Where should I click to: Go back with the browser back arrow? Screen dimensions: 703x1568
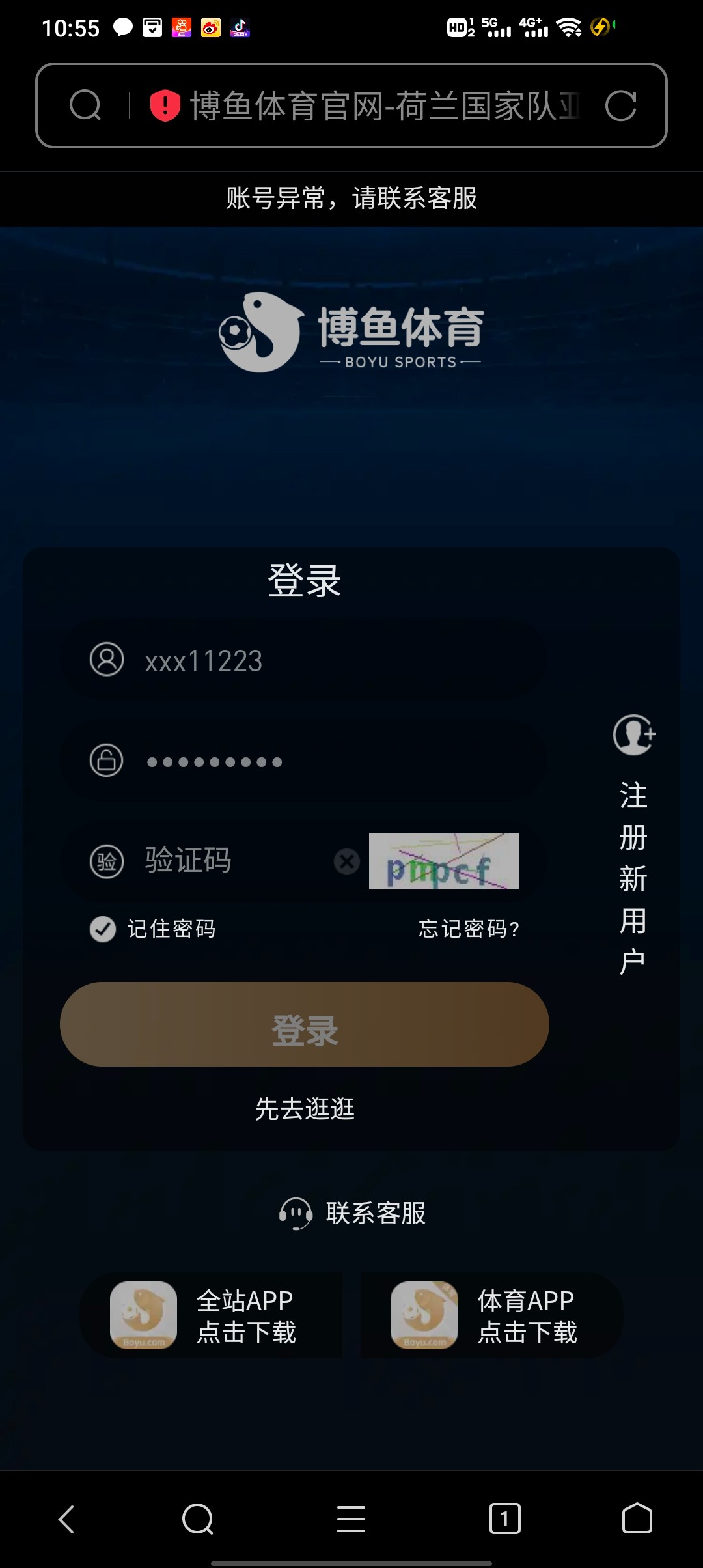tap(66, 1520)
